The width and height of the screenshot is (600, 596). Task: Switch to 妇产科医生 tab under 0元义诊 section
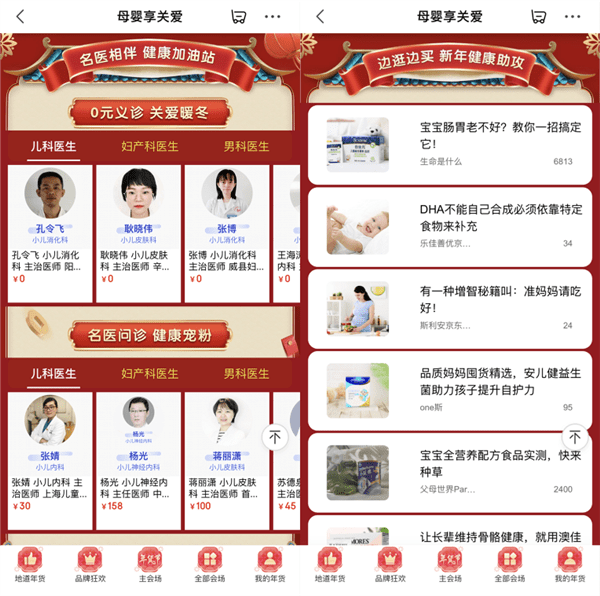pos(150,147)
